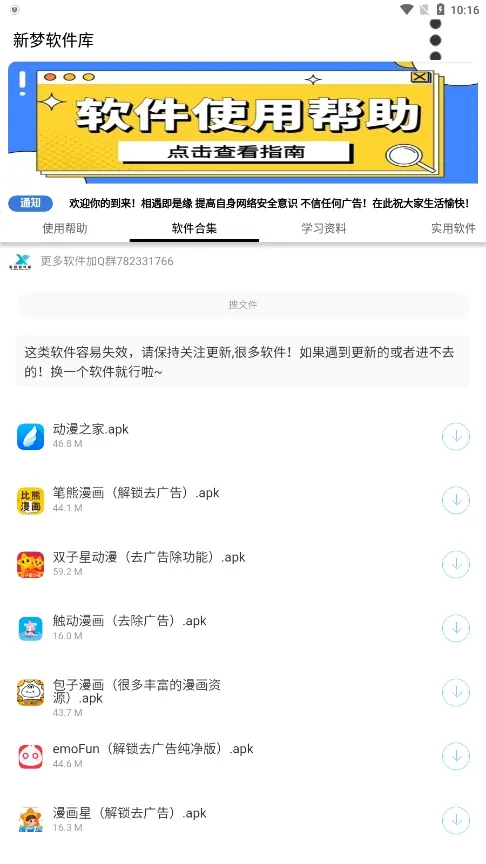The image size is (486, 864).
Task: Download 双子星动漫 apk
Action: 456,564
